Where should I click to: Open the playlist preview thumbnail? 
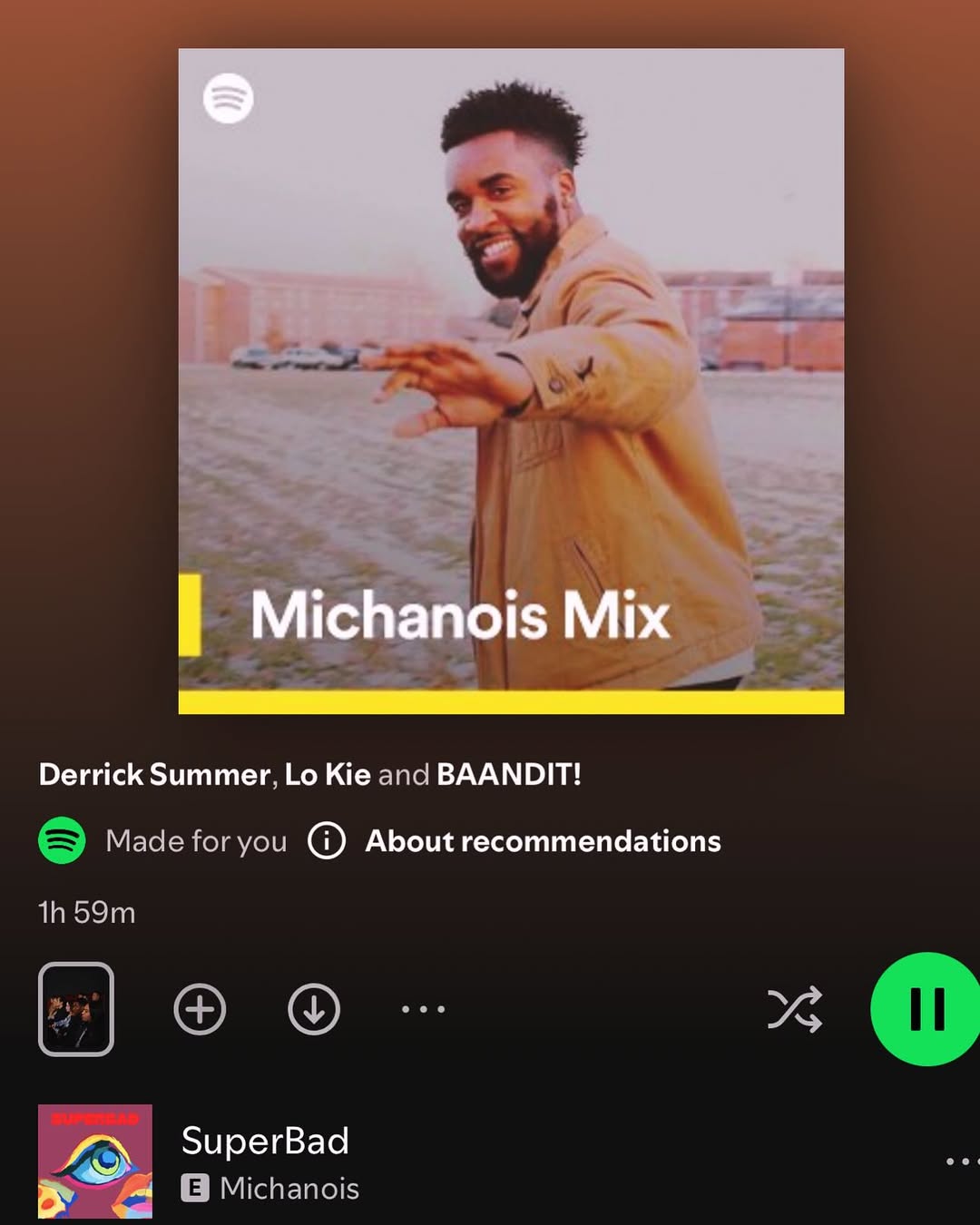coord(76,1009)
